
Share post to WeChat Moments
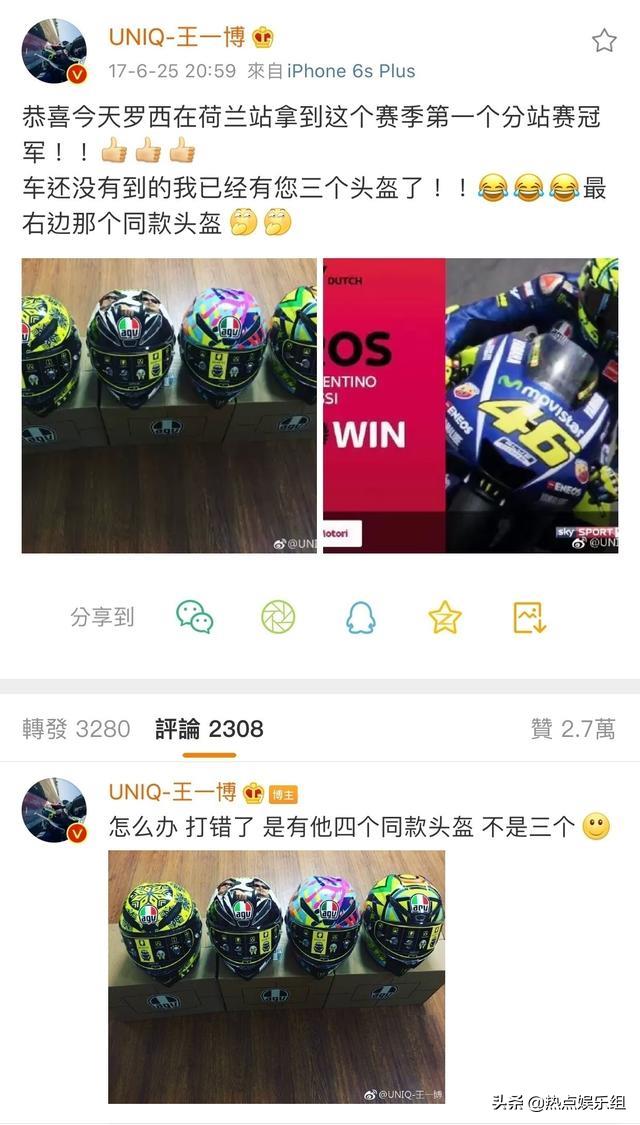click(278, 617)
